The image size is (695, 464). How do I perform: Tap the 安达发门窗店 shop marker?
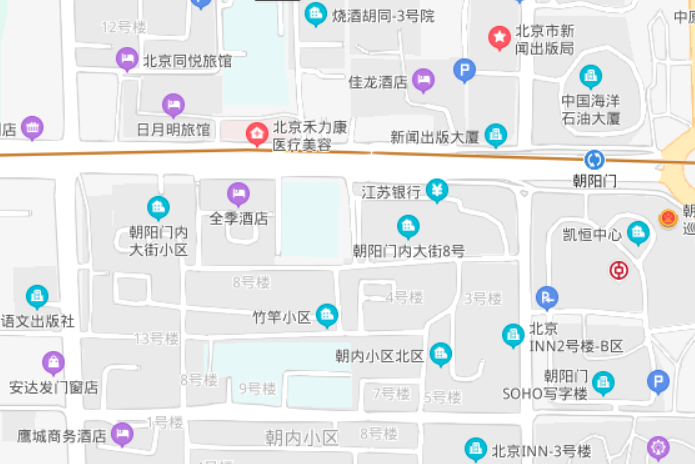pyautogui.click(x=53, y=362)
